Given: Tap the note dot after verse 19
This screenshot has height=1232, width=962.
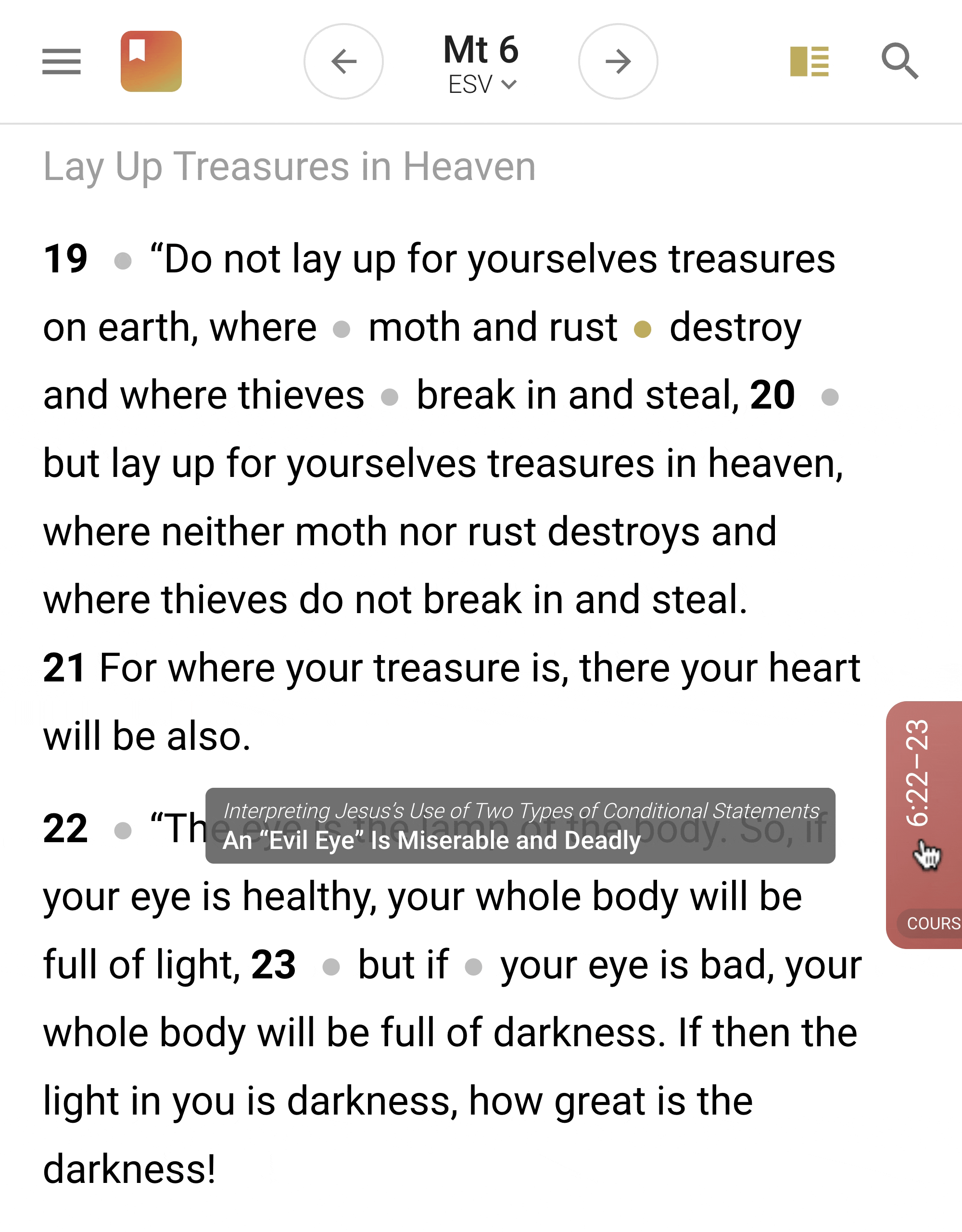Looking at the screenshot, I should coord(123,261).
